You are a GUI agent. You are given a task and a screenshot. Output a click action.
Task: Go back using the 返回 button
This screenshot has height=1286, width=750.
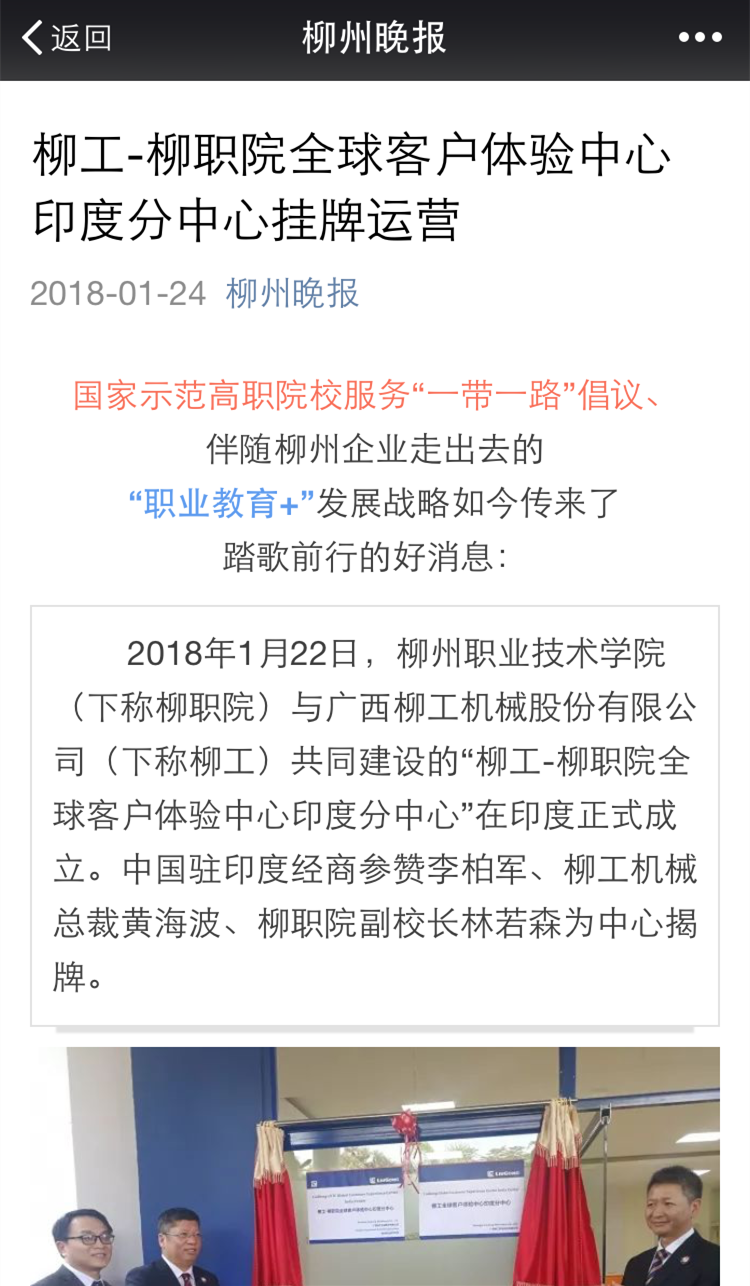(x=66, y=39)
